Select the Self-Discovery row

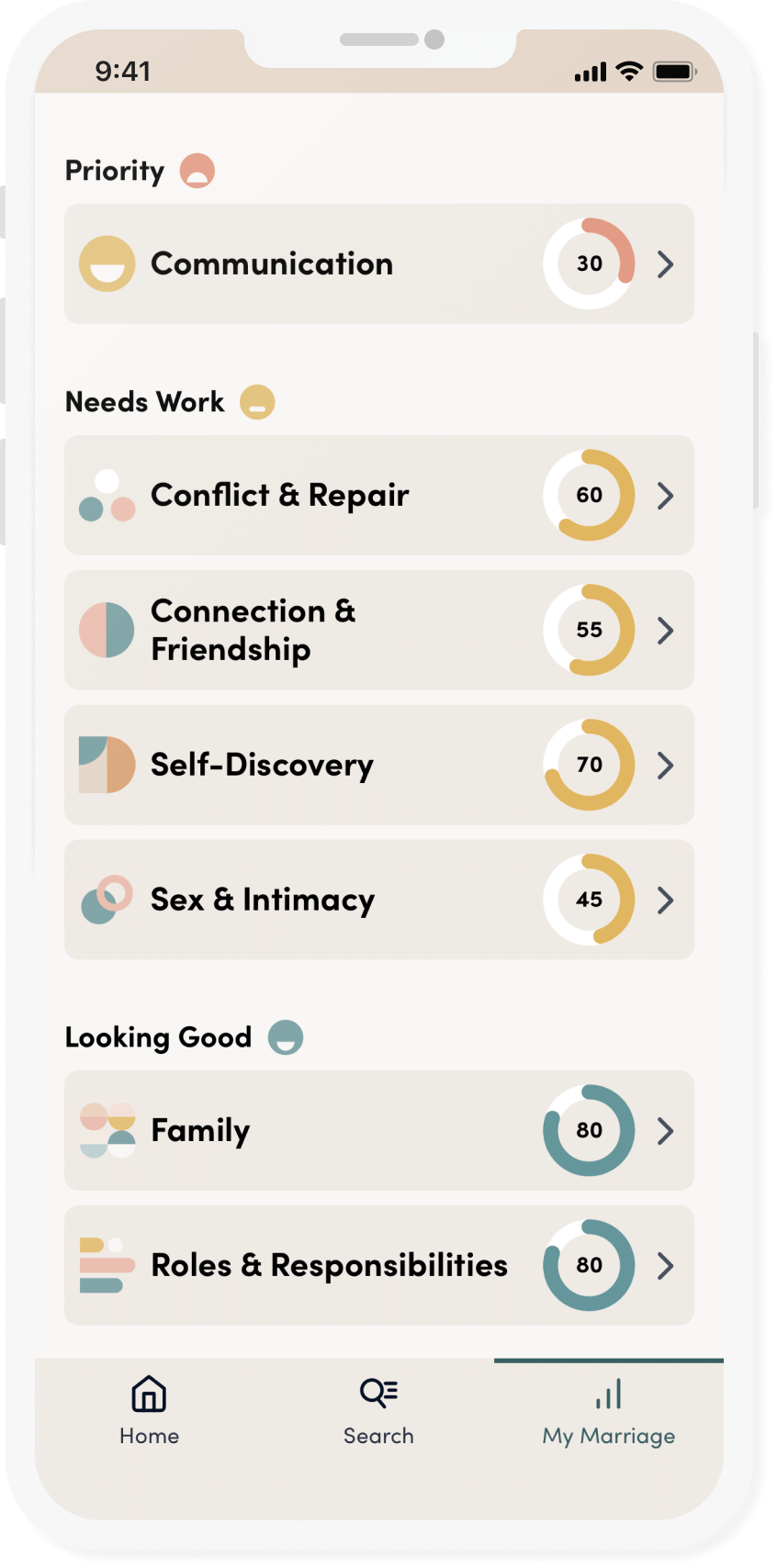378,765
